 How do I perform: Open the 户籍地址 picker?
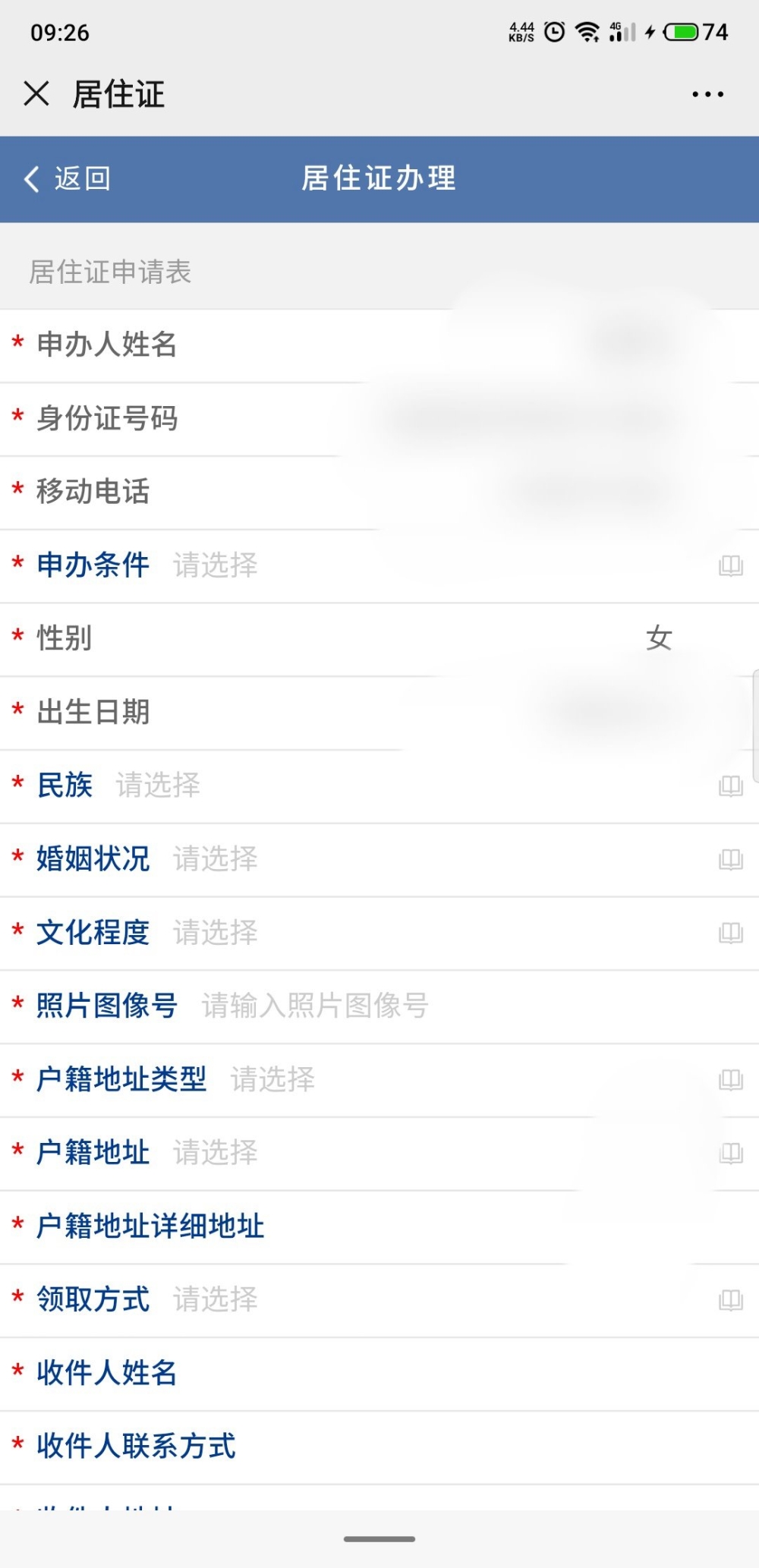[379, 1153]
